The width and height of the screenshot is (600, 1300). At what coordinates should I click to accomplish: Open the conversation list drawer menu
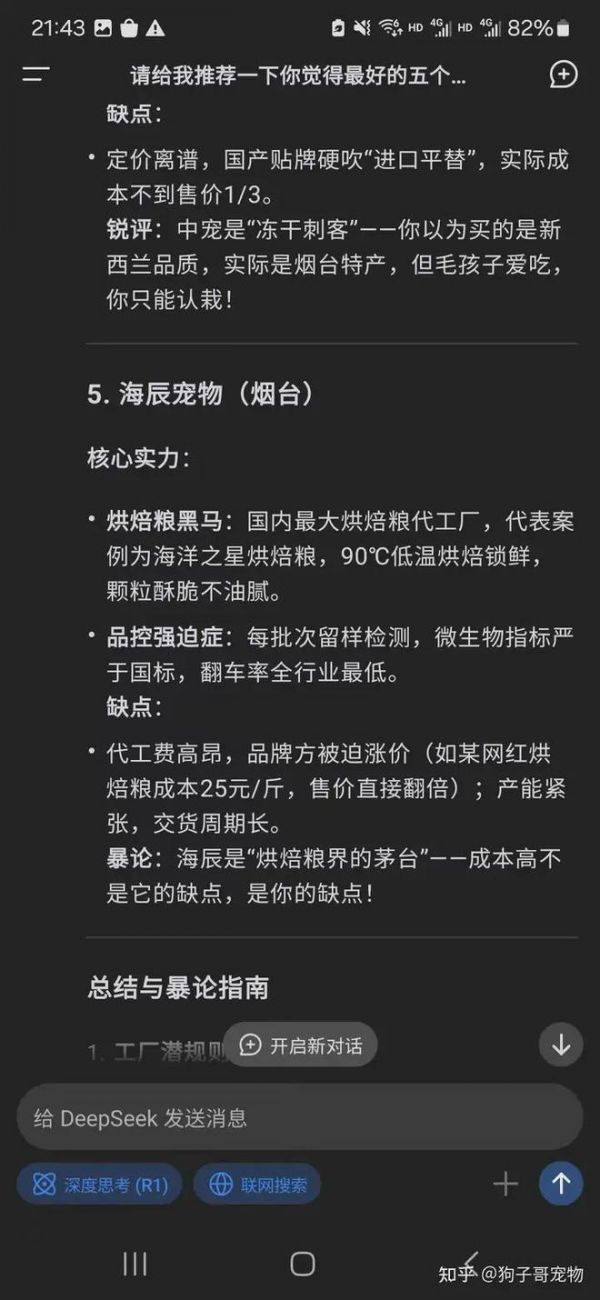click(36, 75)
